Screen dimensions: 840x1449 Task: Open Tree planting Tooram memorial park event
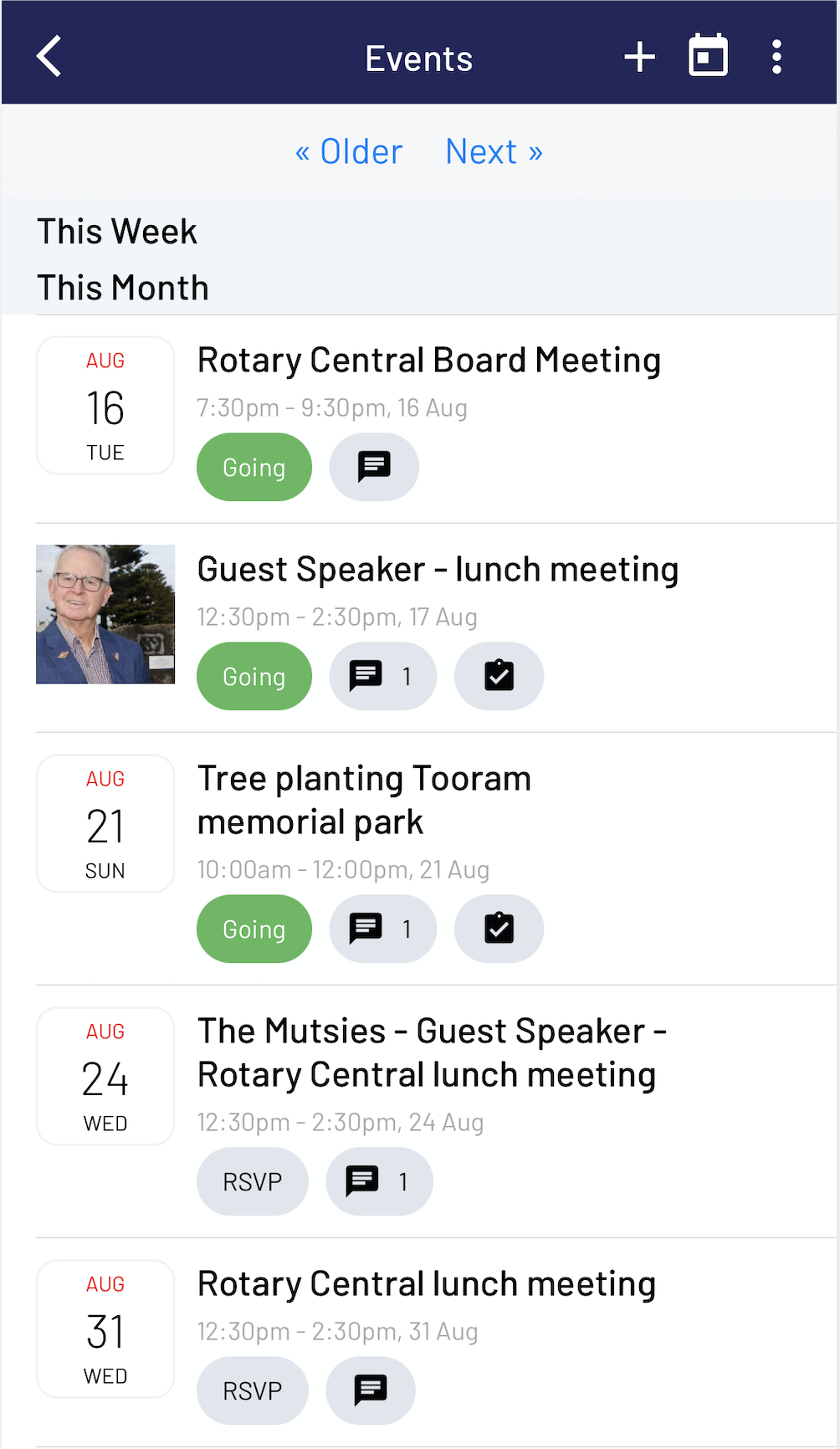[x=364, y=800]
